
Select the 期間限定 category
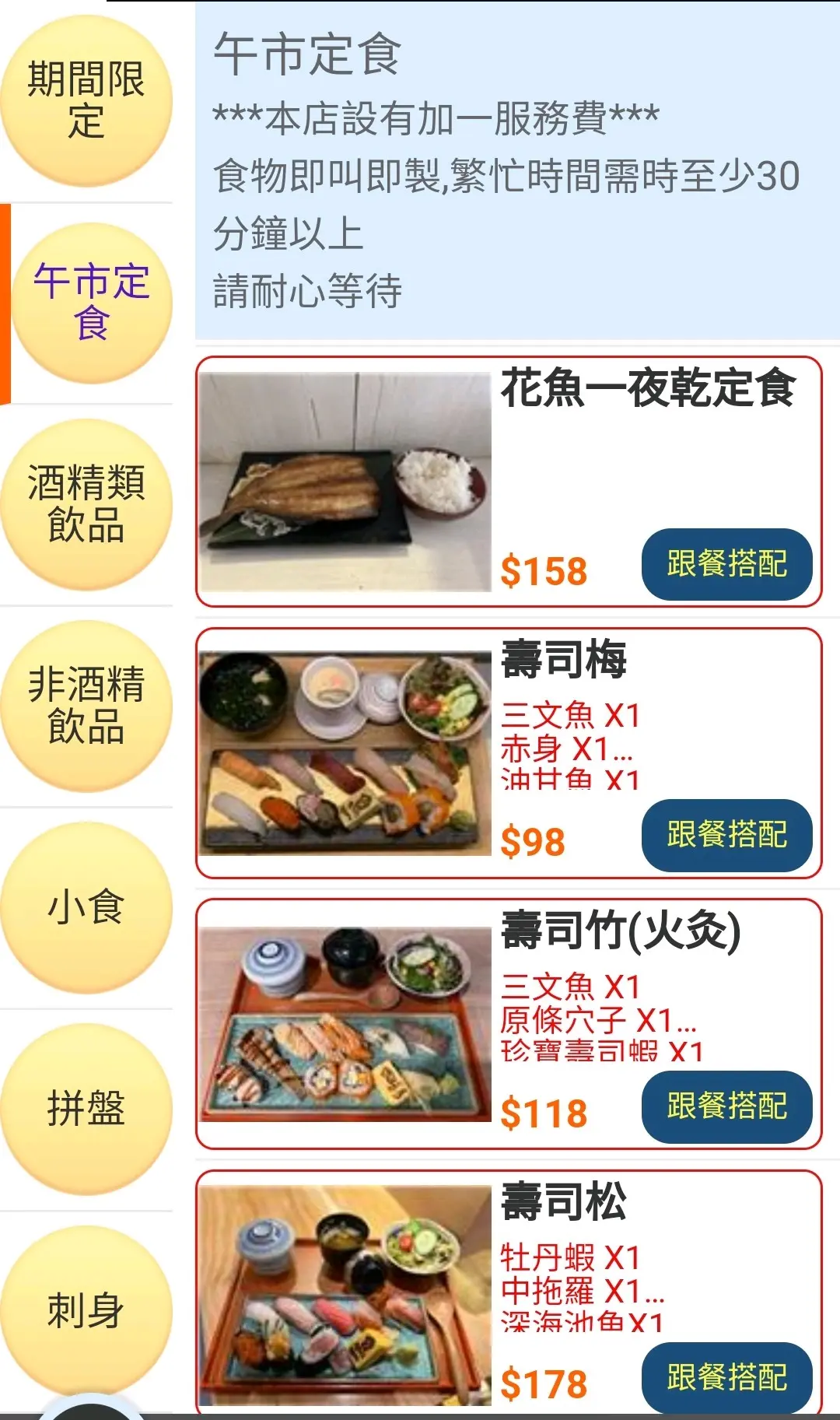(x=86, y=101)
